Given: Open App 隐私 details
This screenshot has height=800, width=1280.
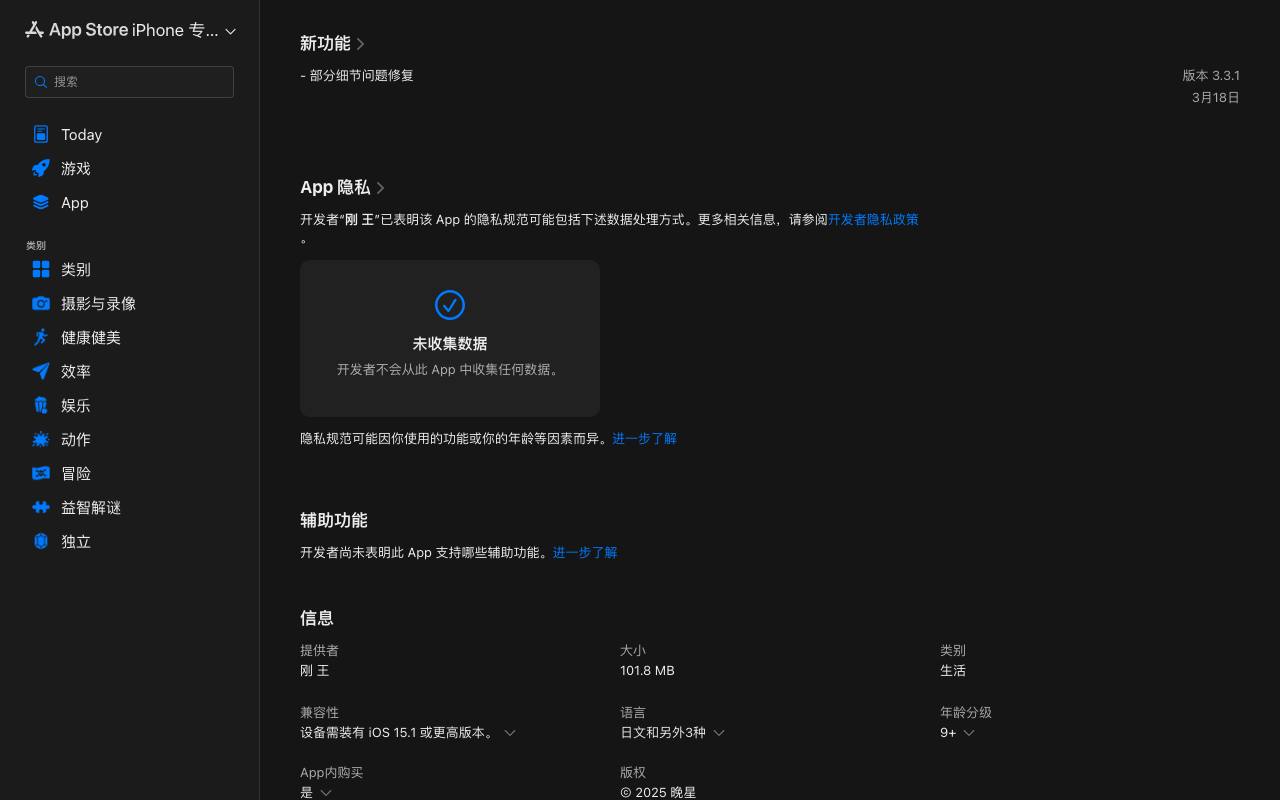Looking at the screenshot, I should tap(343, 188).
